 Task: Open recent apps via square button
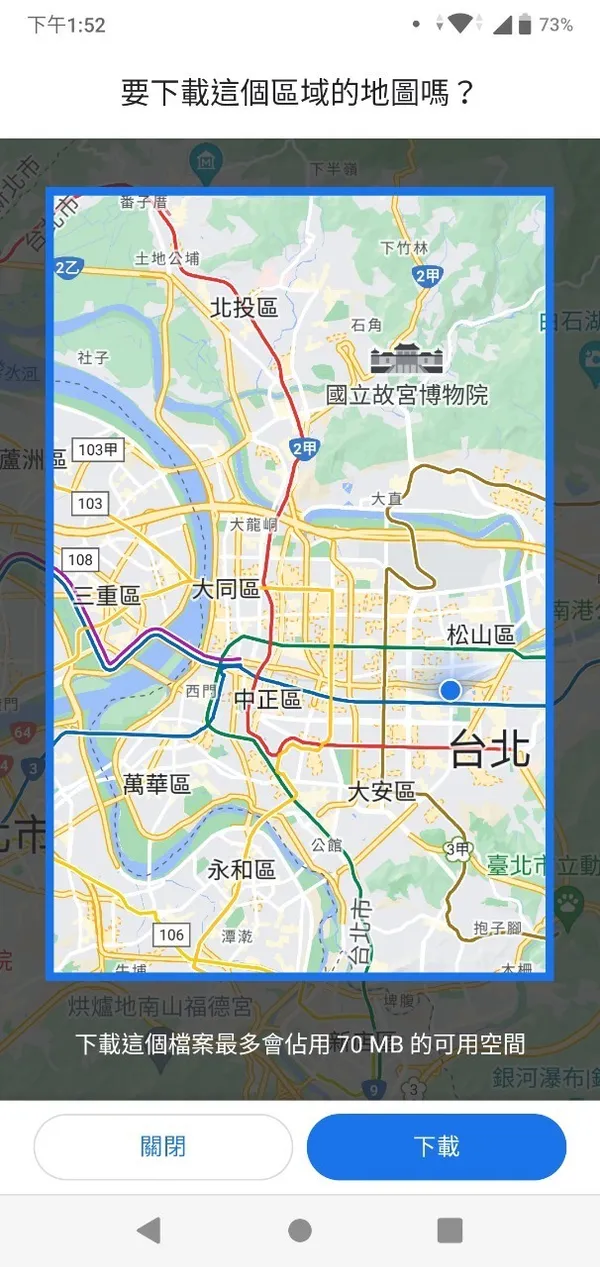point(450,1230)
